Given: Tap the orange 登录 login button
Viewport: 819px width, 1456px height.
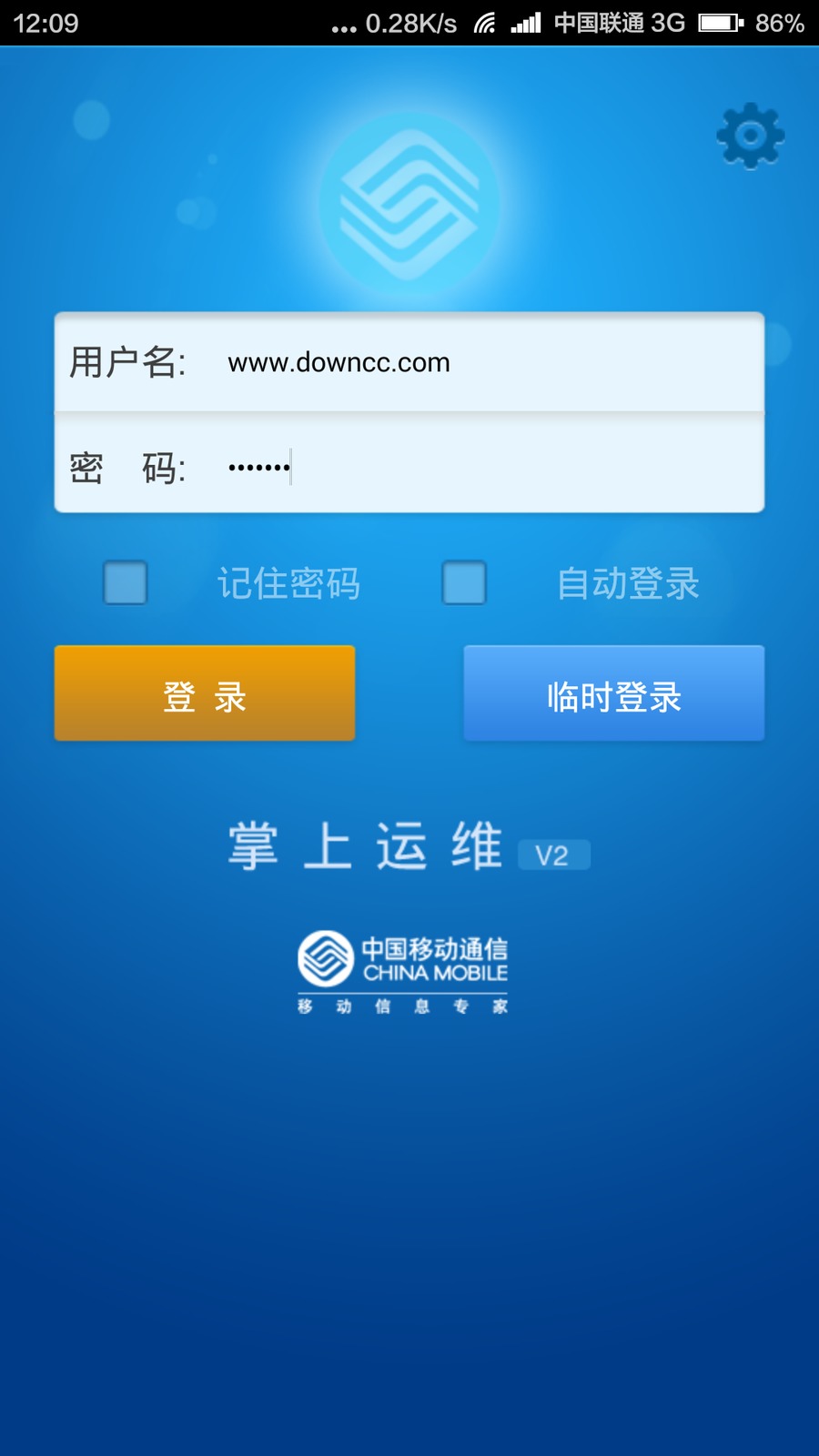Looking at the screenshot, I should [205, 693].
